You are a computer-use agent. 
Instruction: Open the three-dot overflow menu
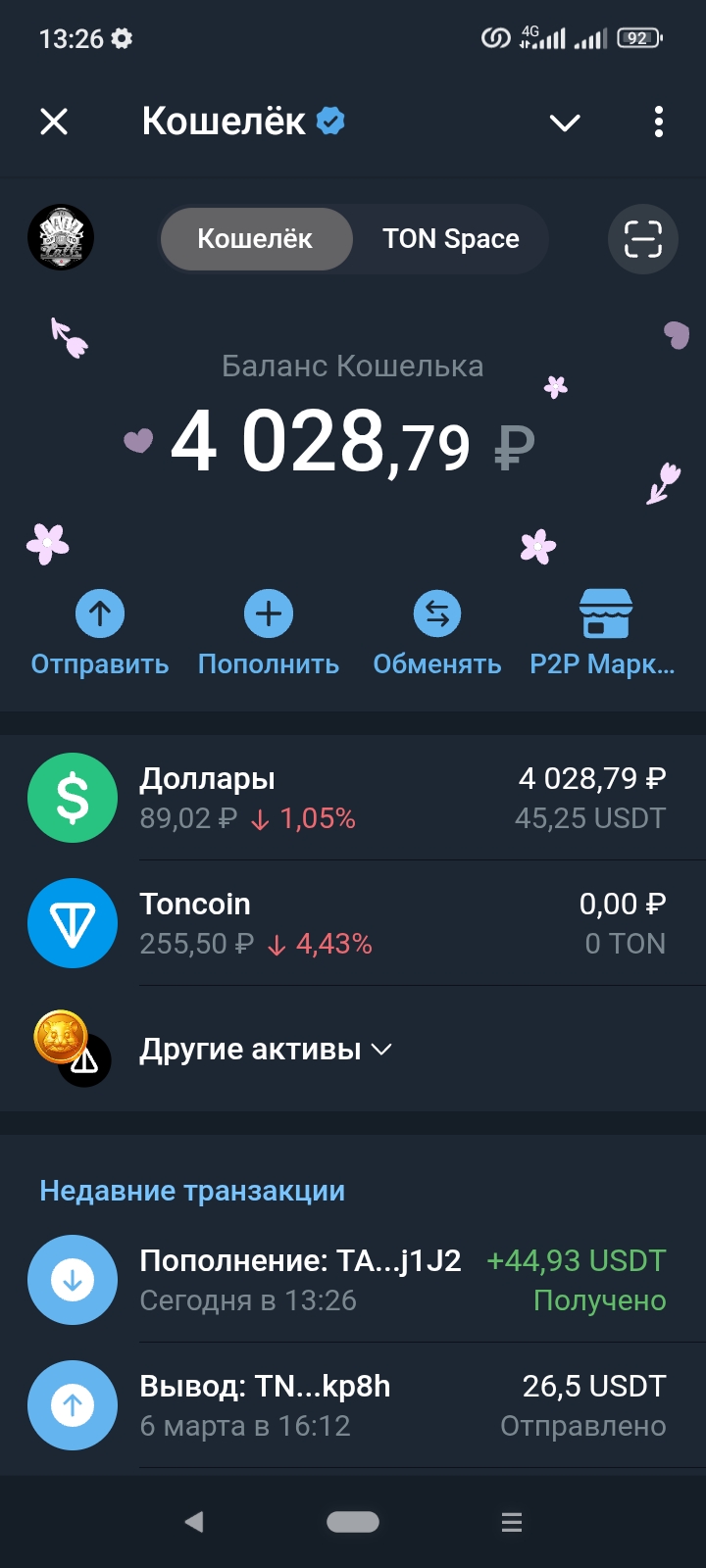coord(655,122)
